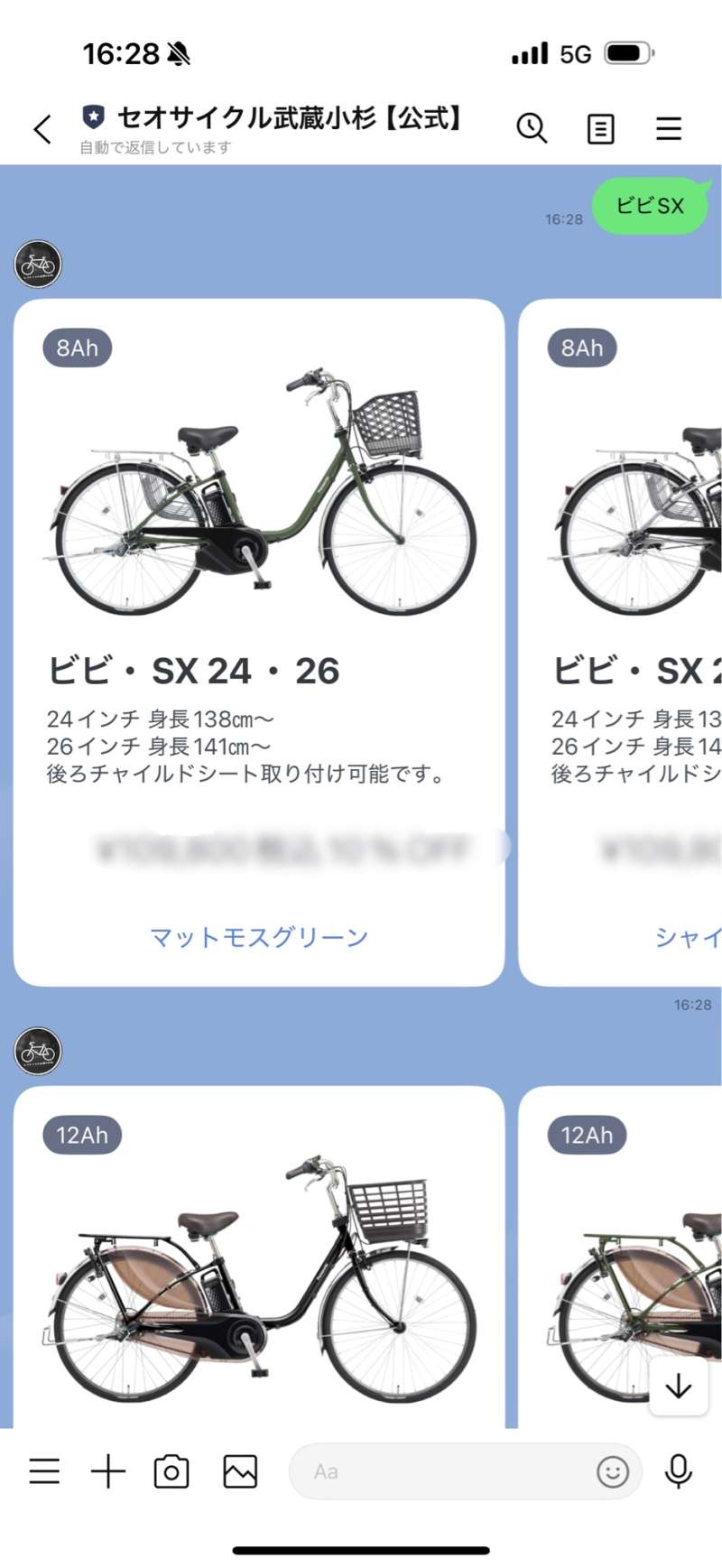The image size is (722, 1568).
Task: View the shop's profile avatar above 8Ah cards
Action: point(38,264)
